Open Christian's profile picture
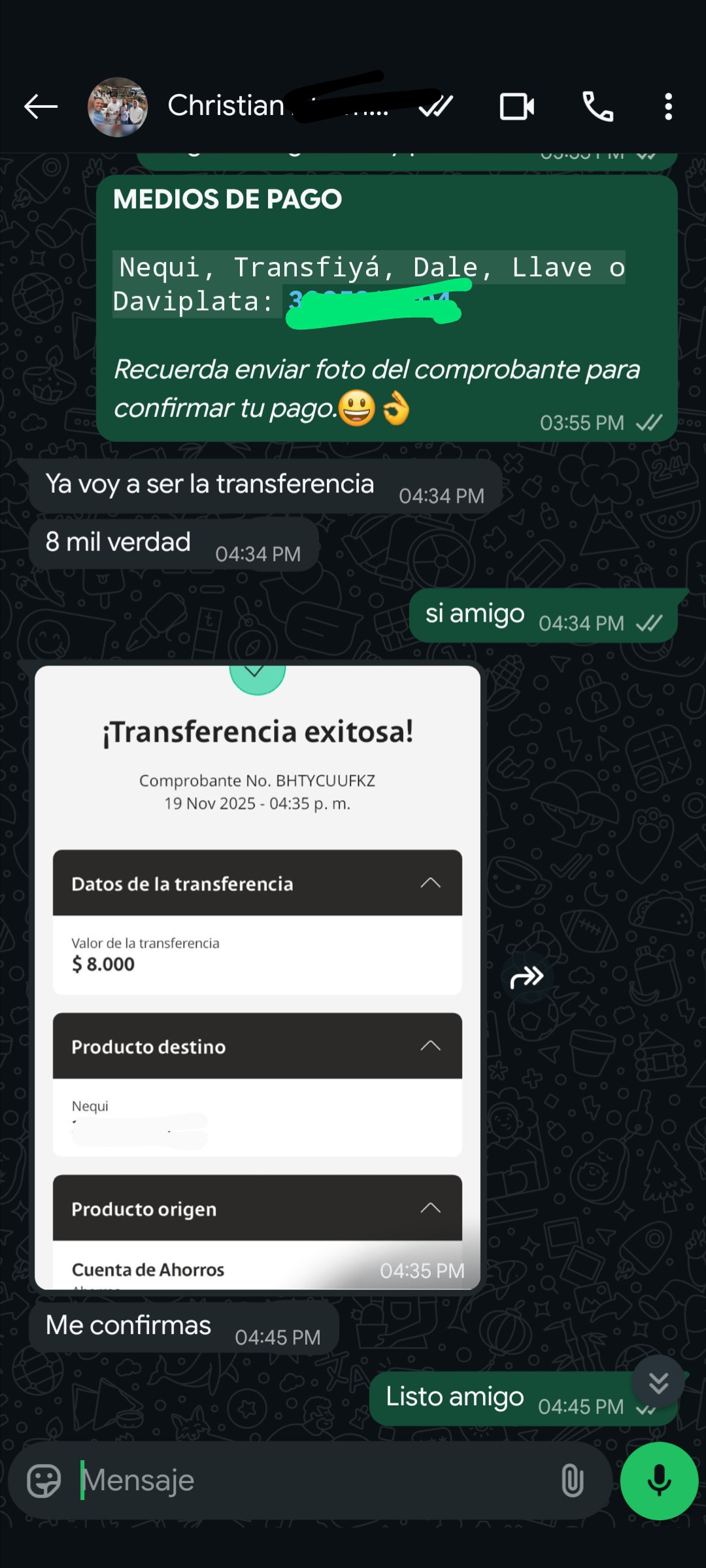Image resolution: width=706 pixels, height=1568 pixels. pos(119,107)
